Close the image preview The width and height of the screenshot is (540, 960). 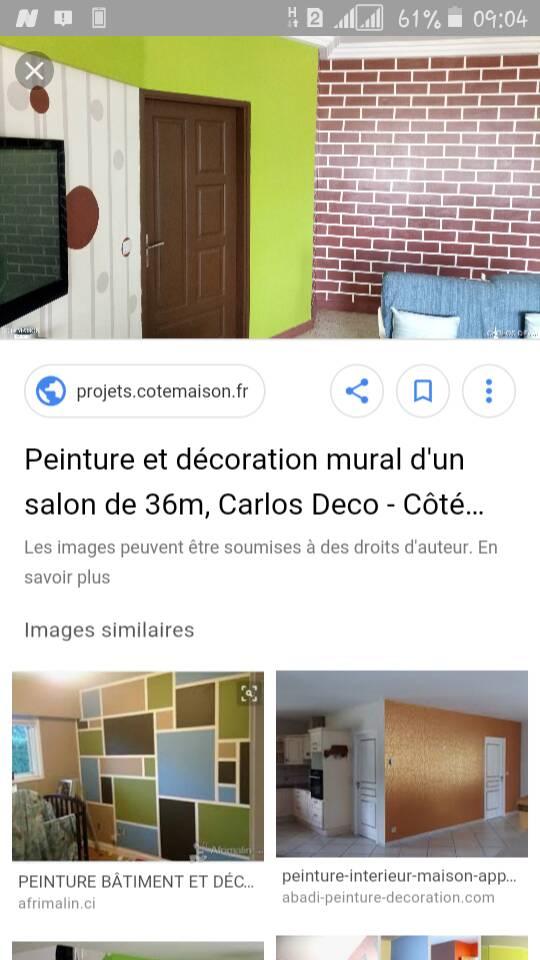(x=34, y=71)
